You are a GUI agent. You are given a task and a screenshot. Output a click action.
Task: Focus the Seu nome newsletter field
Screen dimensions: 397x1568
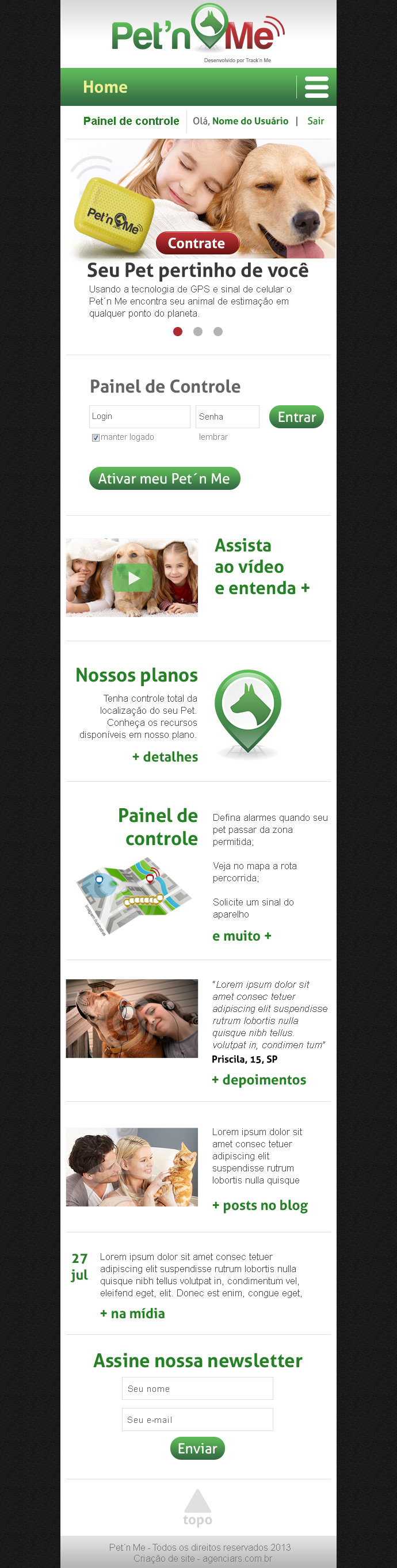pos(197,1388)
